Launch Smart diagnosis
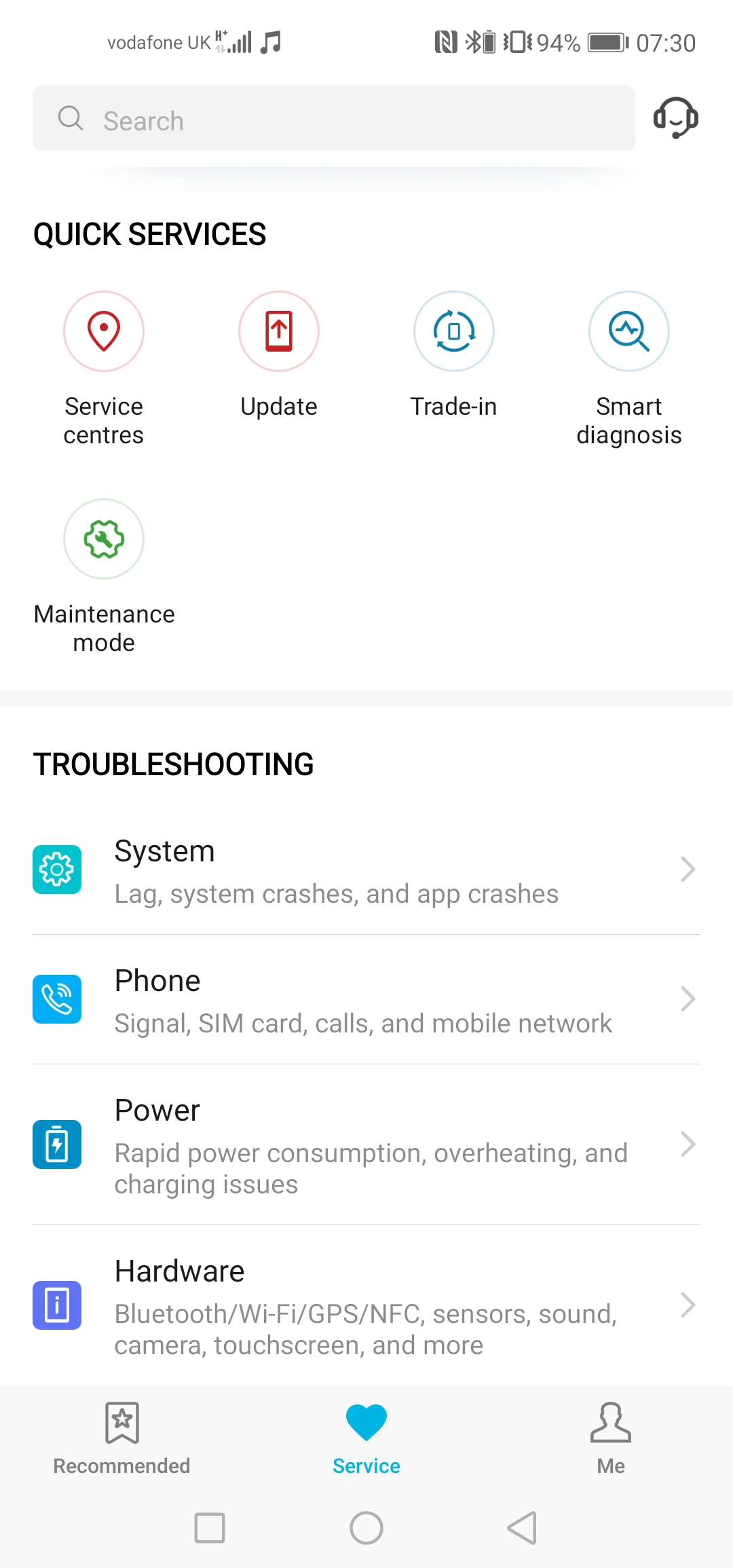Image resolution: width=733 pixels, height=1568 pixels. click(x=629, y=369)
